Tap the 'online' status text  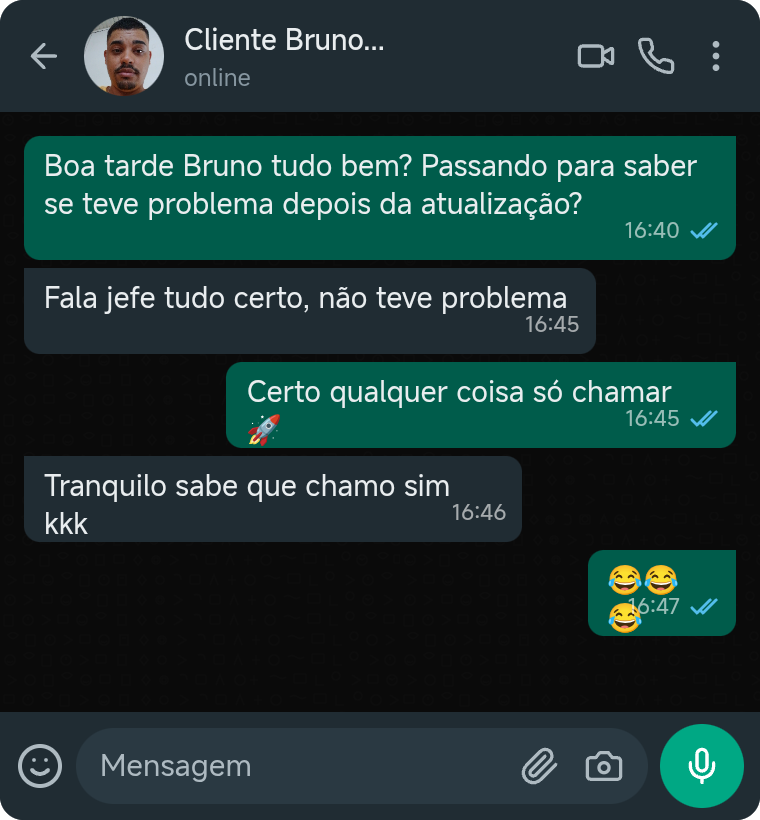tap(216, 77)
